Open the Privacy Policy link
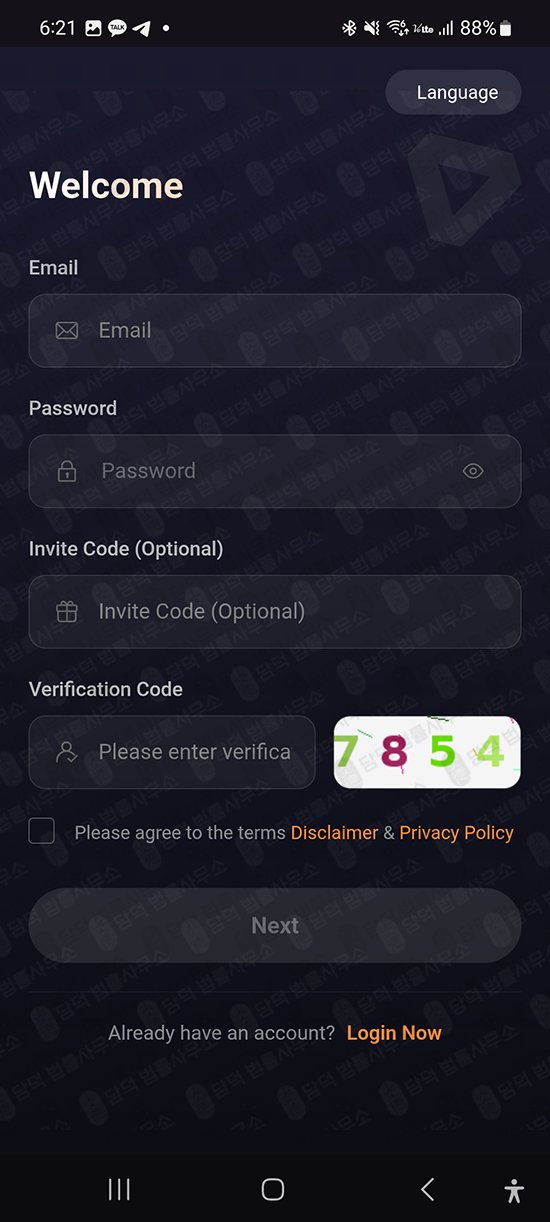 [456, 833]
